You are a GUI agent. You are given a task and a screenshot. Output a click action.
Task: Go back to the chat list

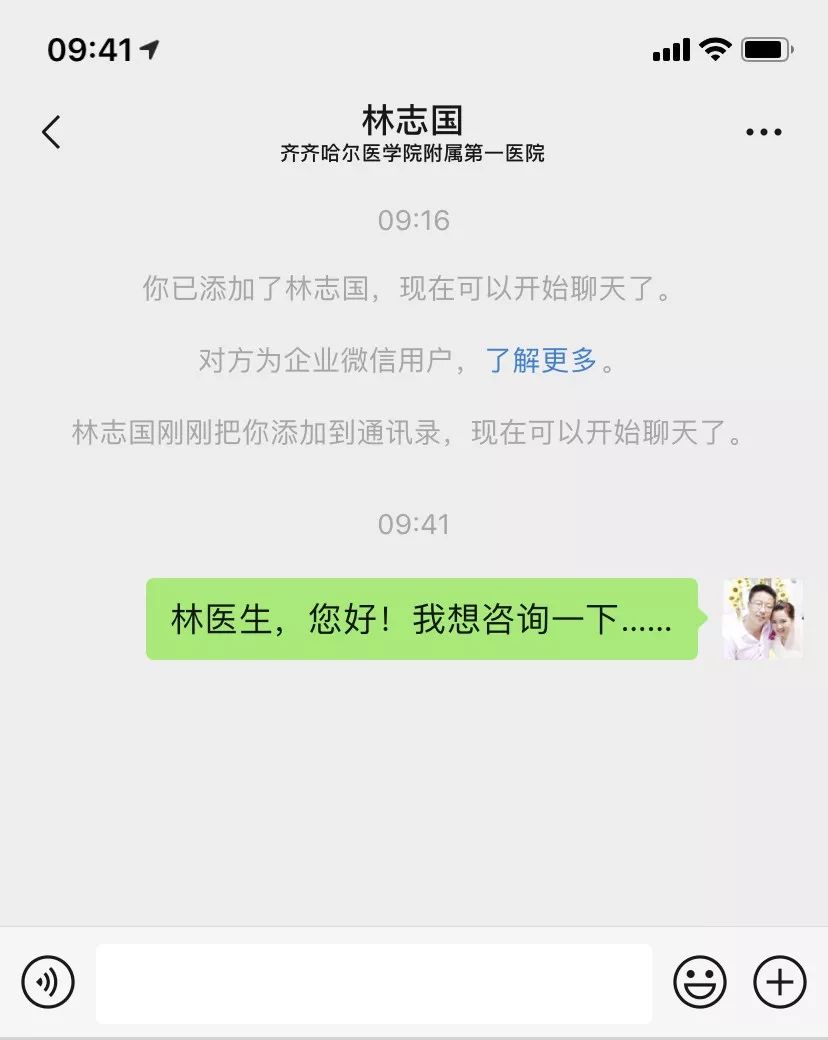pyautogui.click(x=51, y=132)
